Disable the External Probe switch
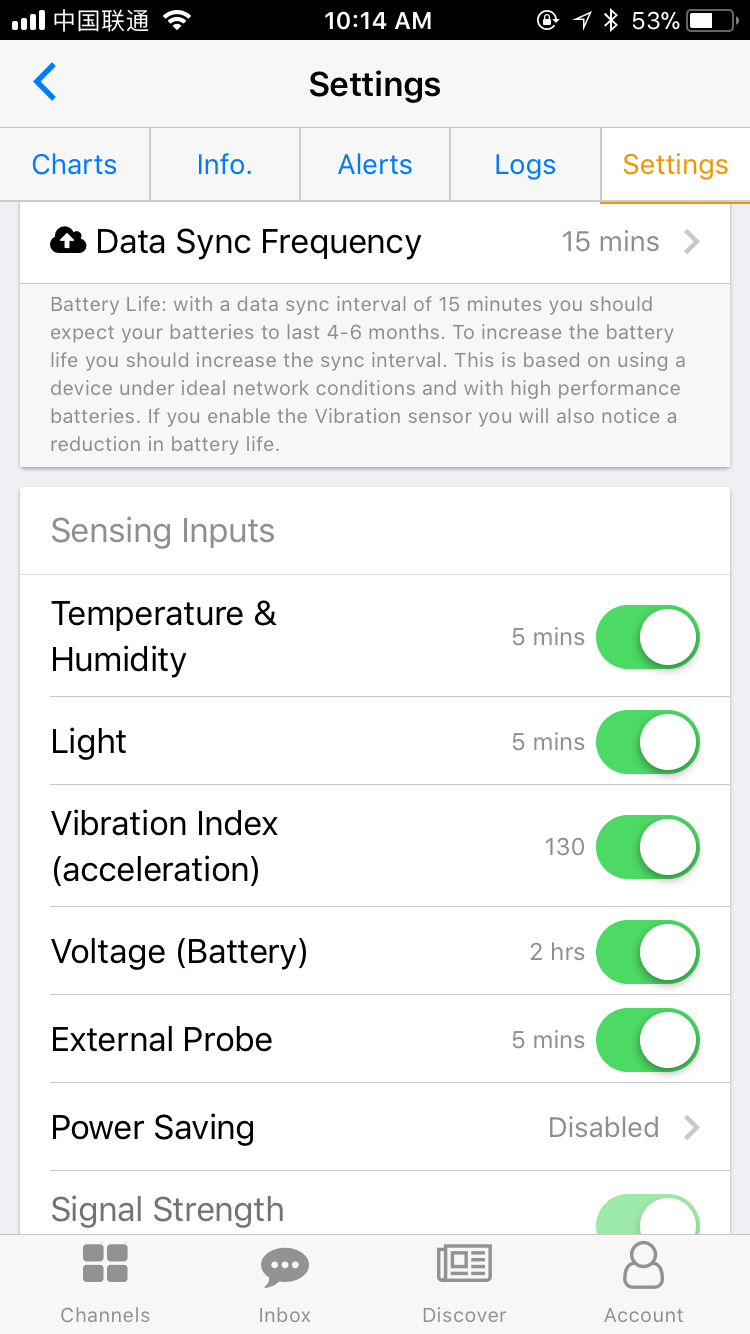Image resolution: width=750 pixels, height=1334 pixels. click(648, 1040)
